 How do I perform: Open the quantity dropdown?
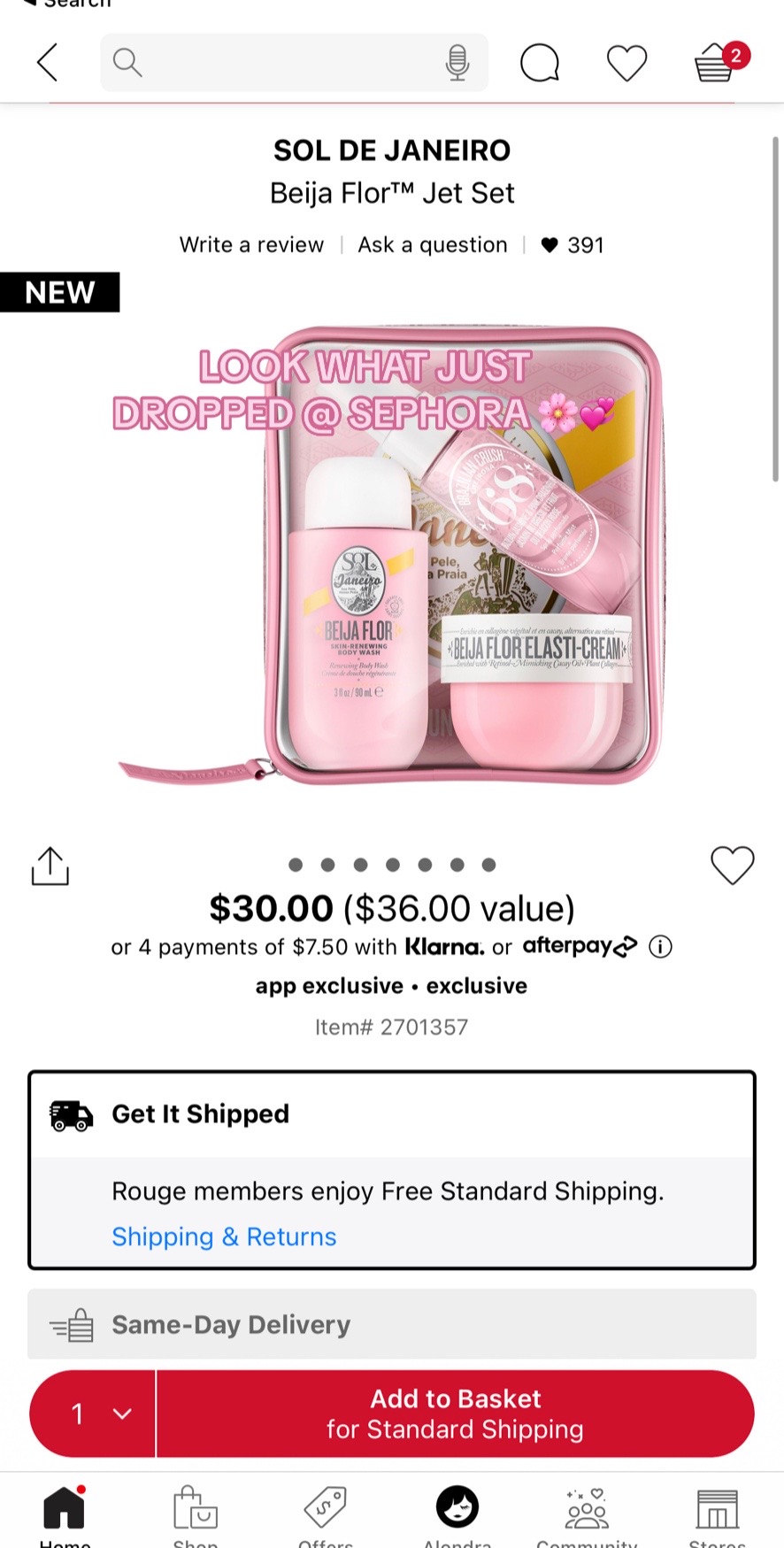(94, 1413)
